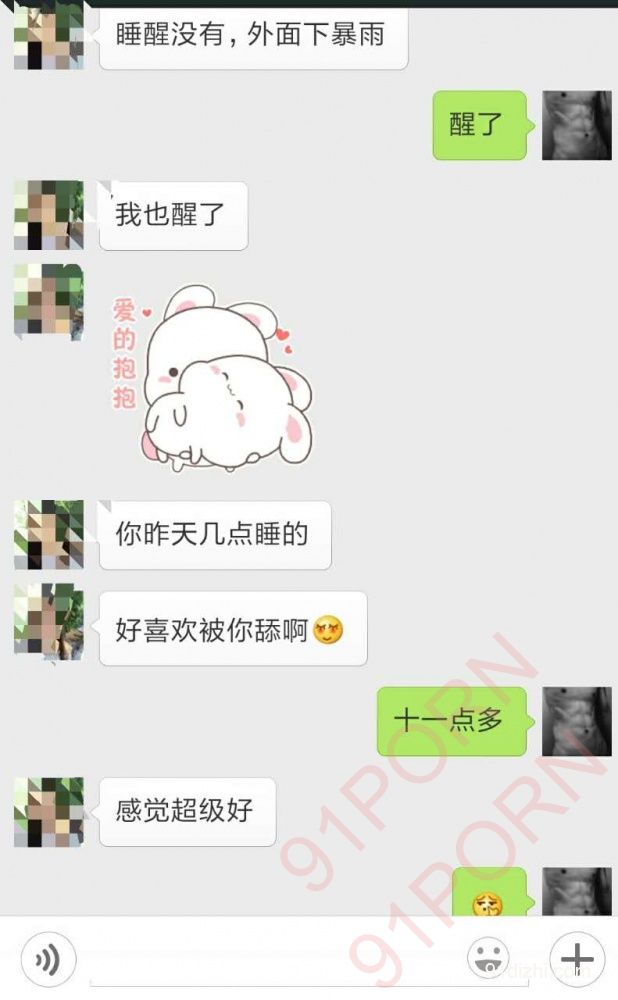
Task: Open own avatar beside 十一点多 message
Action: pos(576,721)
